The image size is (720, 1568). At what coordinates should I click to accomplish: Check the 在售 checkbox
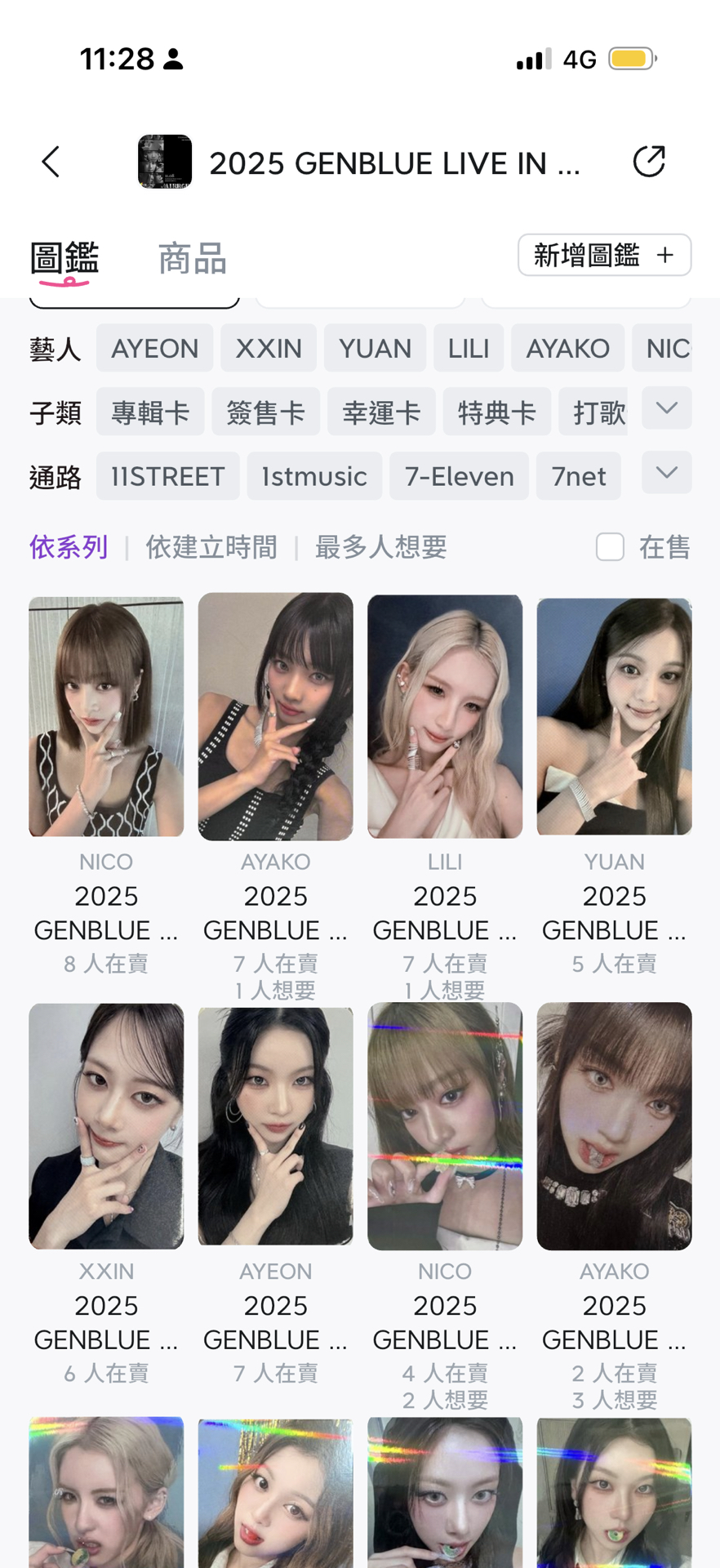click(610, 547)
